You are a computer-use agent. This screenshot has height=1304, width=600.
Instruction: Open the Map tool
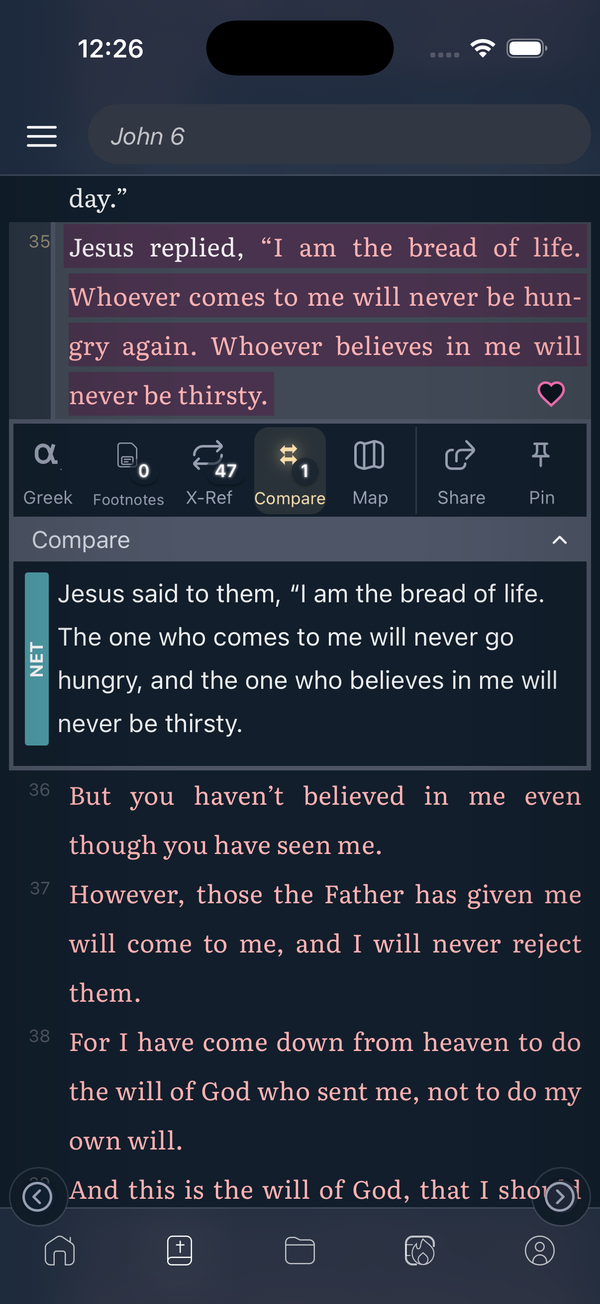pyautogui.click(x=370, y=471)
